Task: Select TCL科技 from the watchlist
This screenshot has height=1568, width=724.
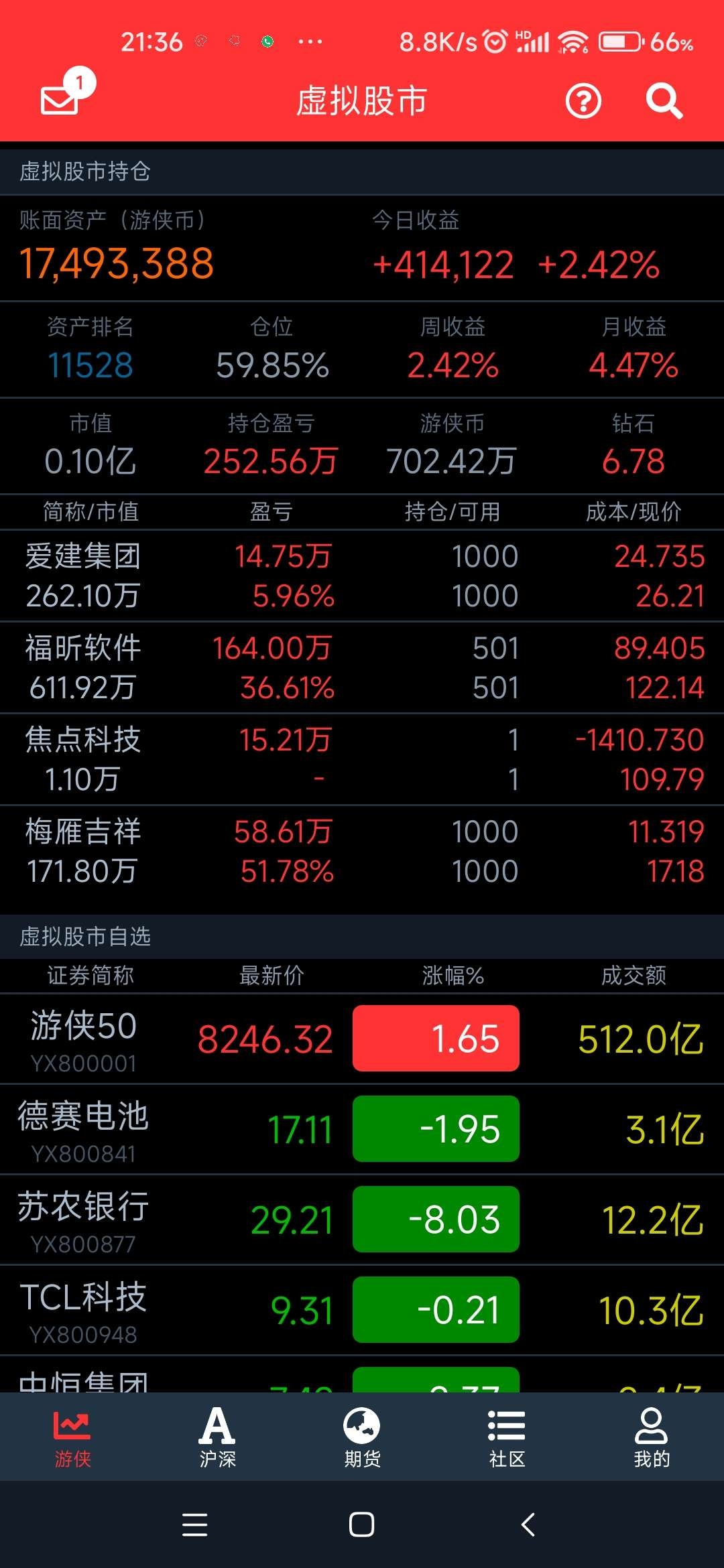Action: coord(362,1310)
